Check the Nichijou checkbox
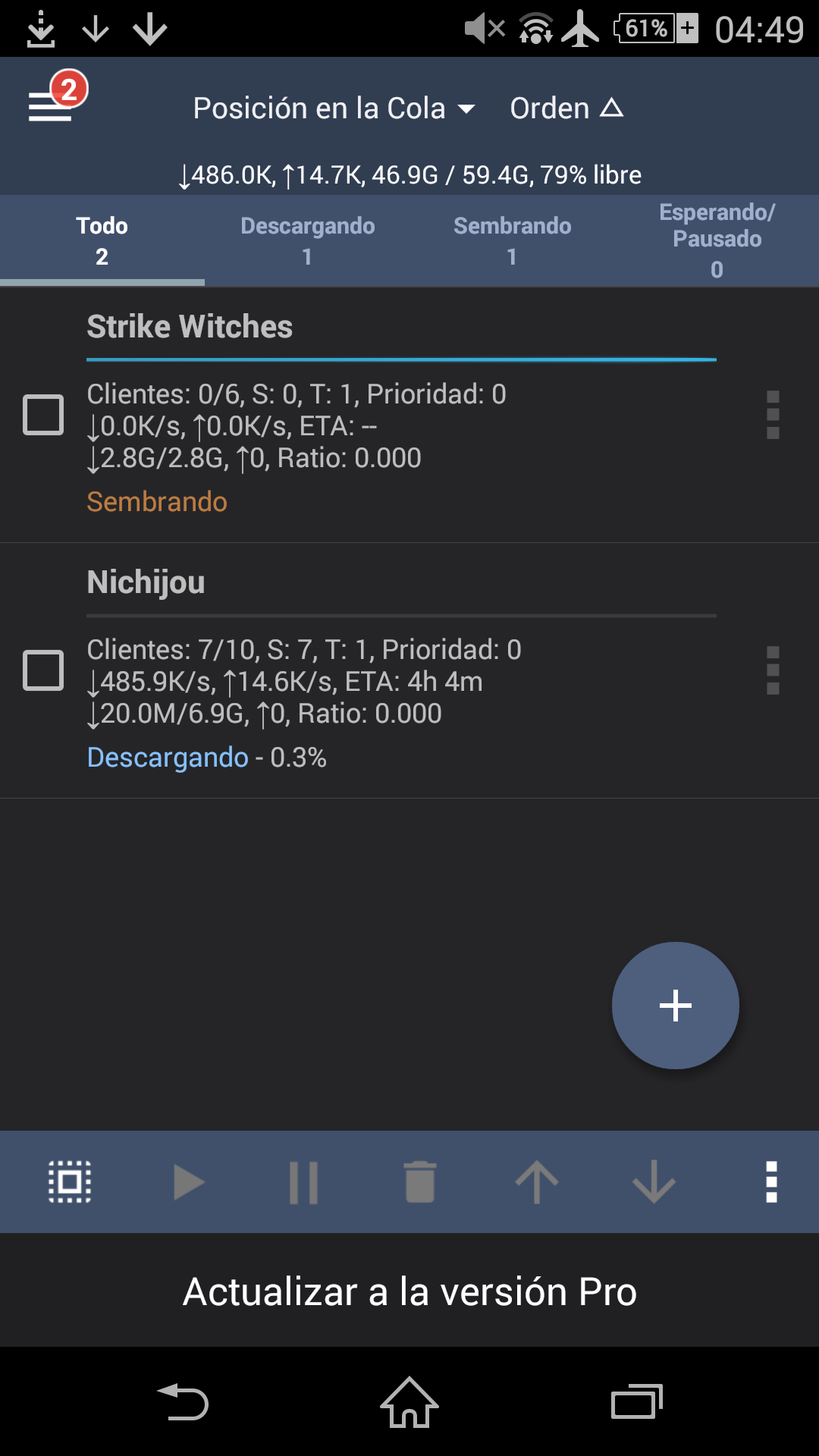This screenshot has width=819, height=1456. tap(43, 670)
